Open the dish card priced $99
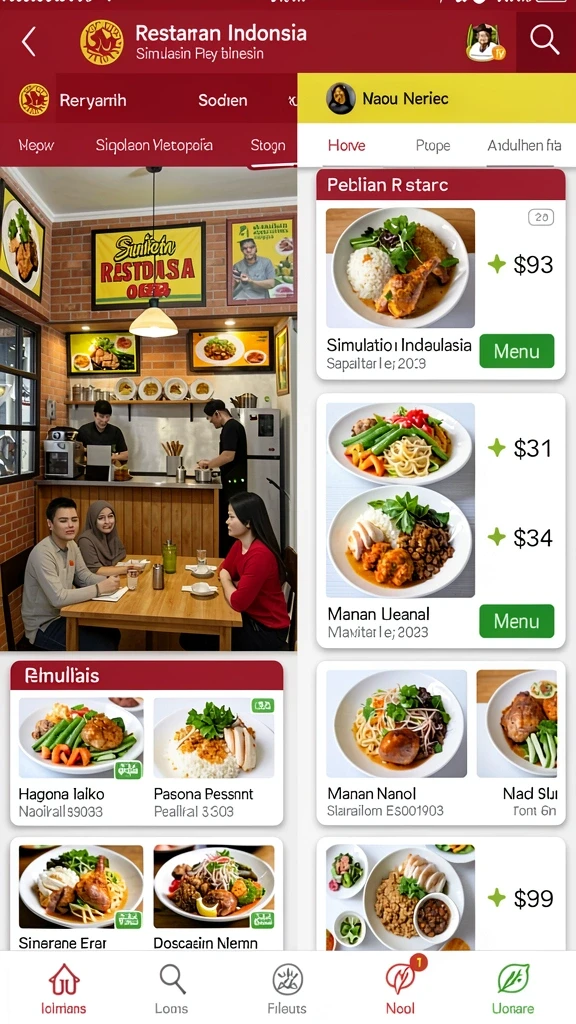576x1024 pixels. 441,893
